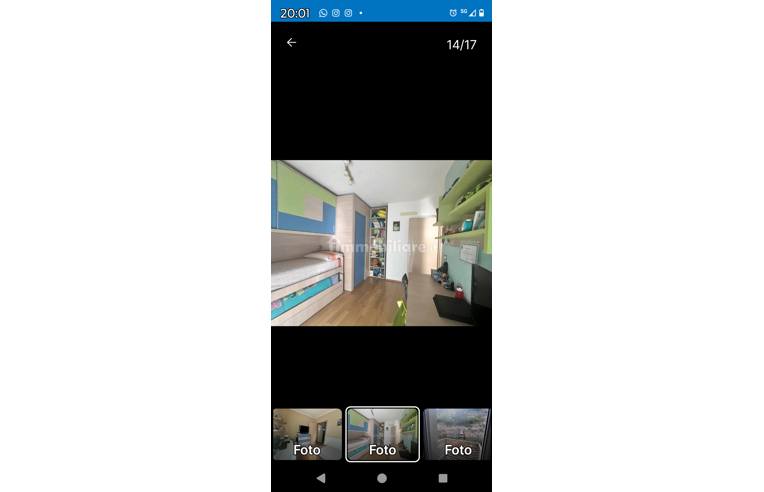Select the first Foto thumbnail with the TV
Viewport: 764px width, 492px height.
tap(307, 434)
